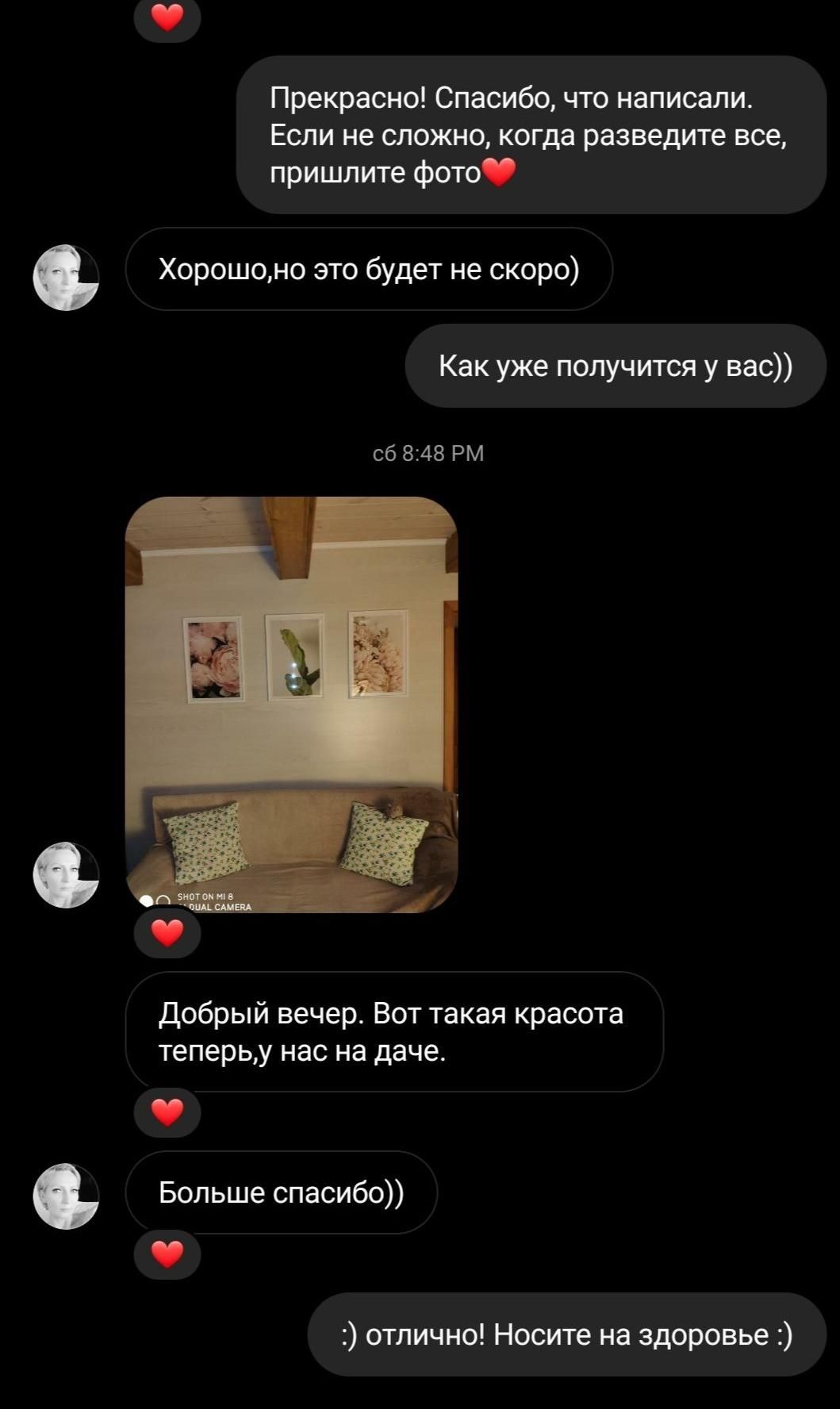Open sender avatar beside the shared photo
This screenshot has width=840, height=1409.
(66, 874)
